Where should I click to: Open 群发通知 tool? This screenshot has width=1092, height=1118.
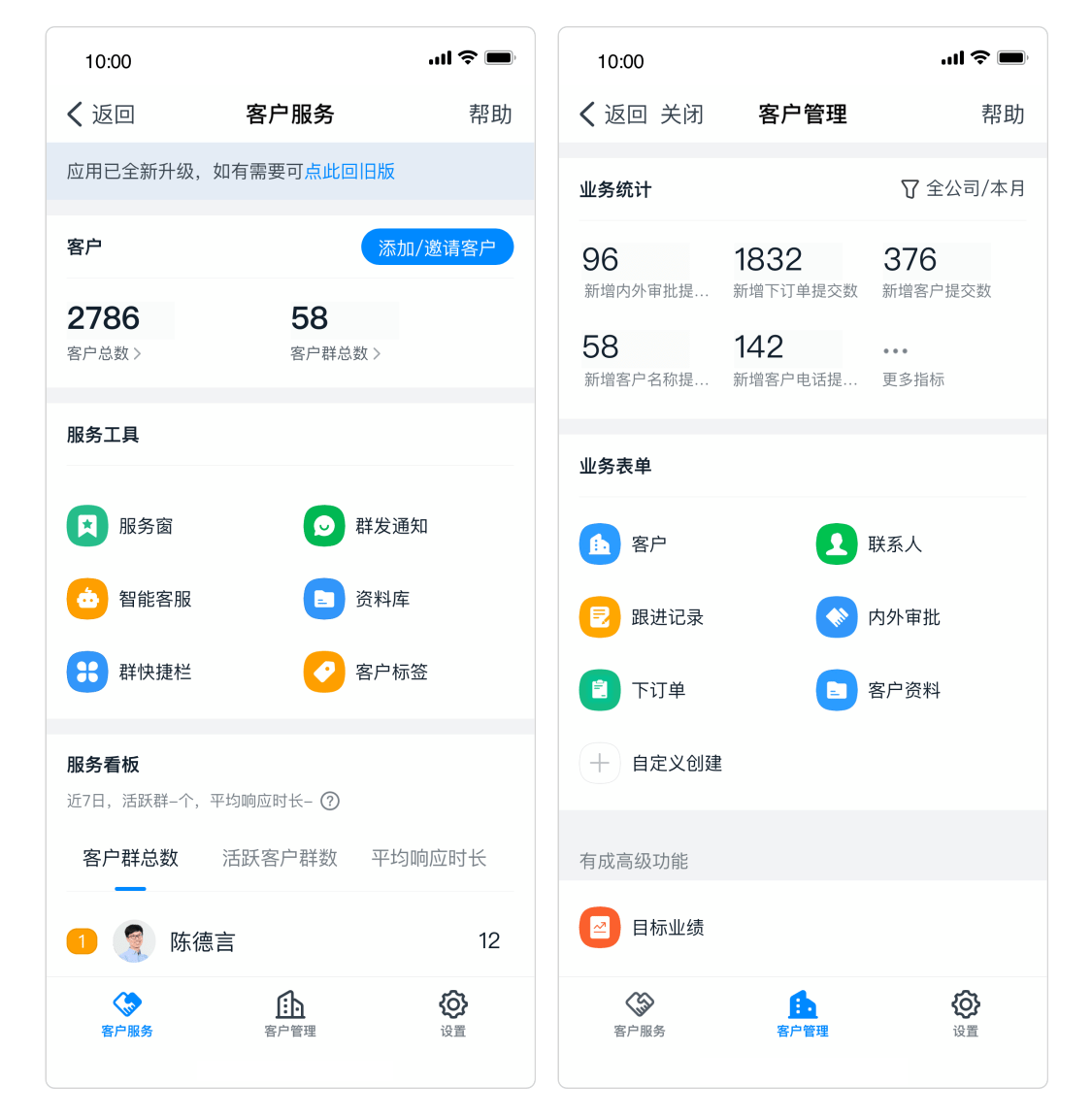(367, 526)
